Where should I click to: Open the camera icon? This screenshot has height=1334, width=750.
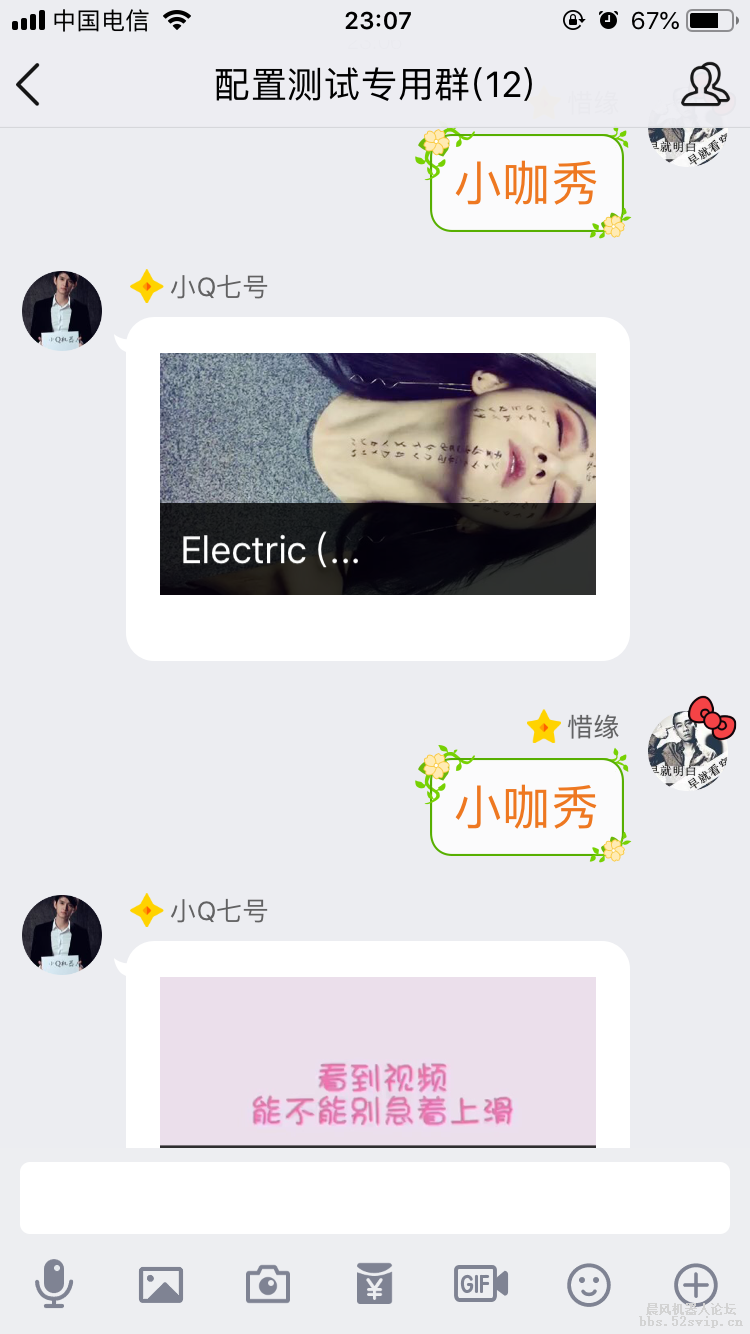click(x=267, y=1284)
